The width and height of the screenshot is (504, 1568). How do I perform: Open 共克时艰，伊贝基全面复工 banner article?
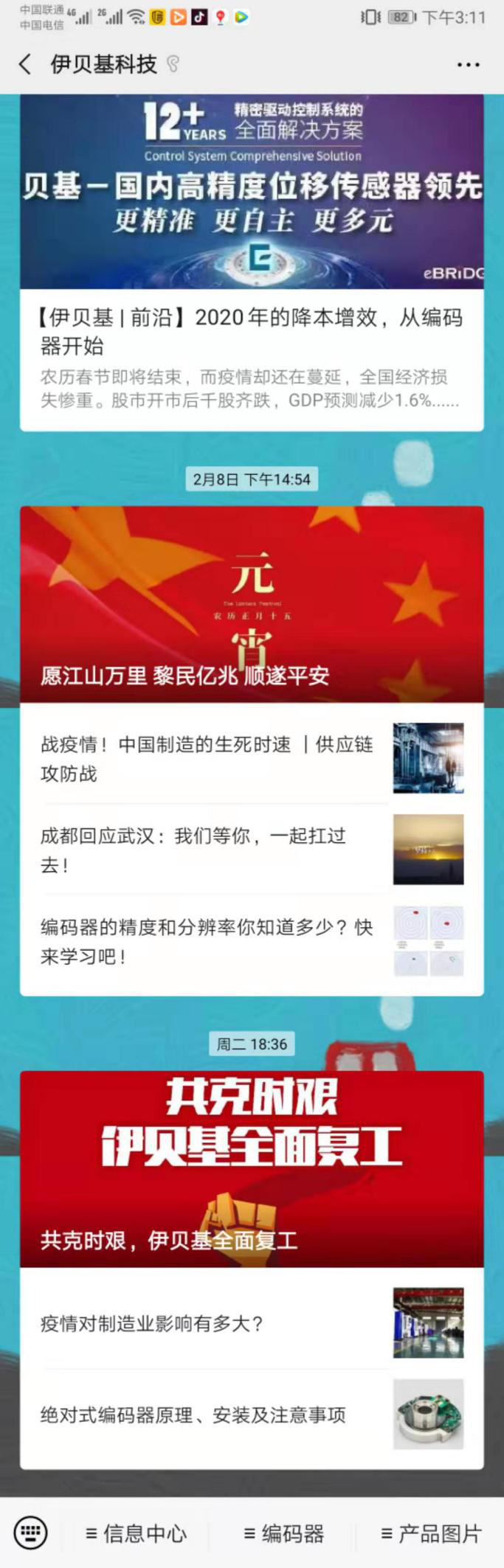point(251,1169)
